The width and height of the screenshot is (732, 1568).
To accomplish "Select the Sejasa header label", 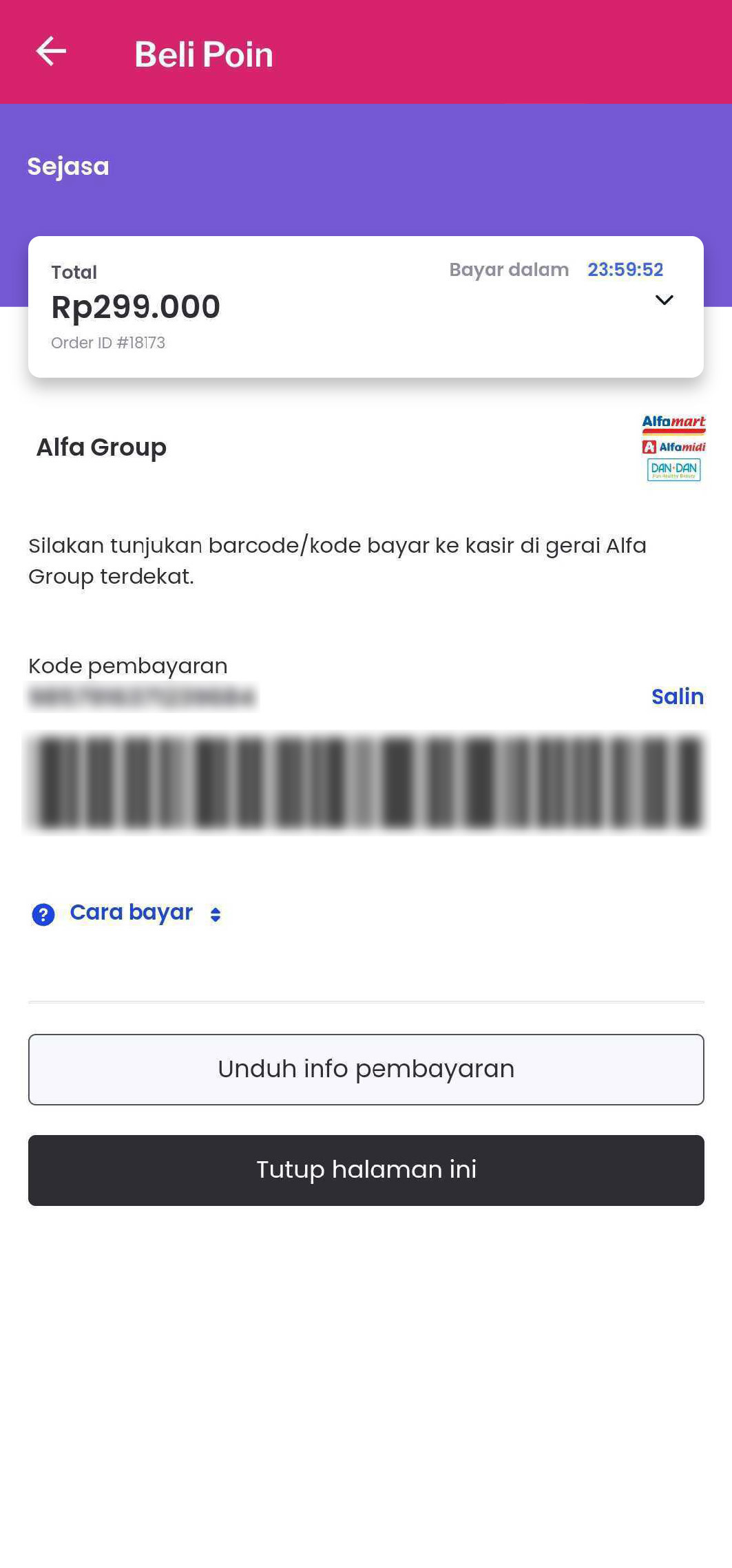I will [x=68, y=166].
